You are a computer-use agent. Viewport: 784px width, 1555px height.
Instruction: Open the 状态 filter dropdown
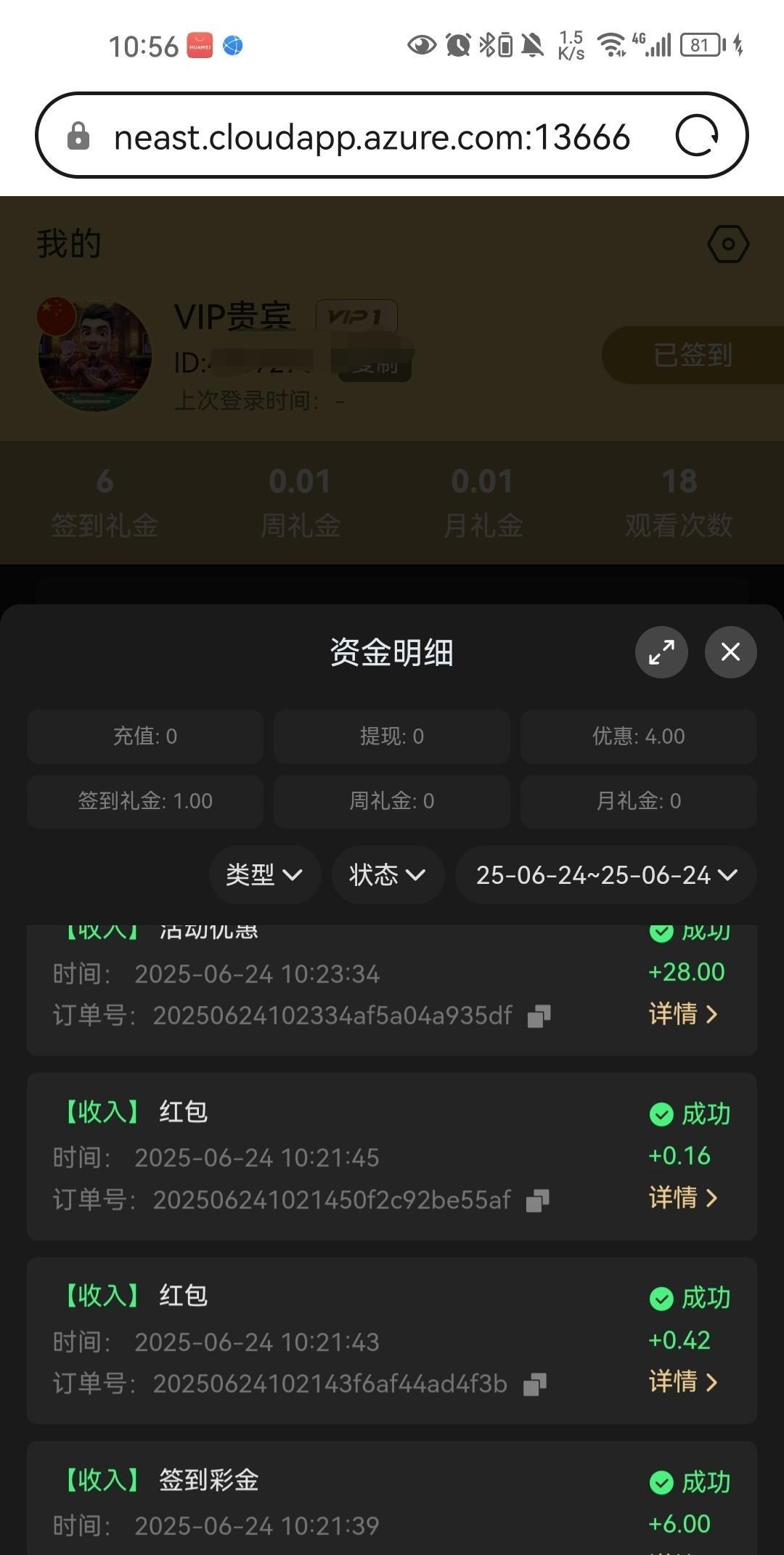click(x=388, y=874)
